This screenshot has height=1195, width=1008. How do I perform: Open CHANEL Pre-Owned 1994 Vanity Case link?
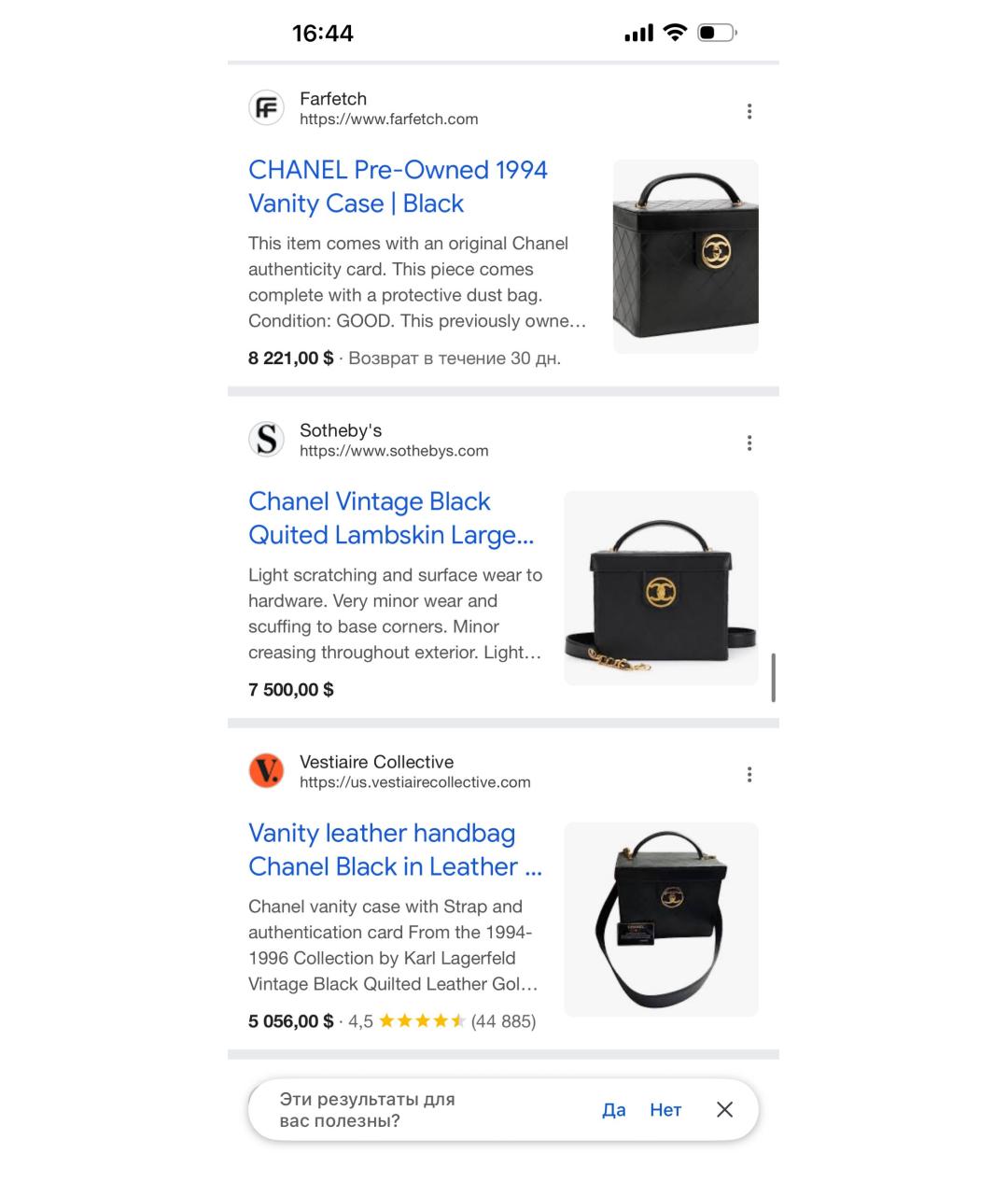(x=398, y=187)
